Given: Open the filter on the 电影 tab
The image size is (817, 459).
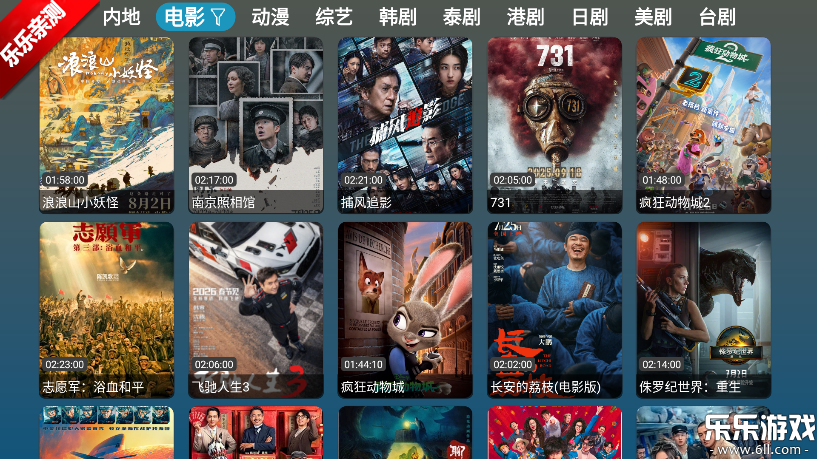Looking at the screenshot, I should 217,16.
